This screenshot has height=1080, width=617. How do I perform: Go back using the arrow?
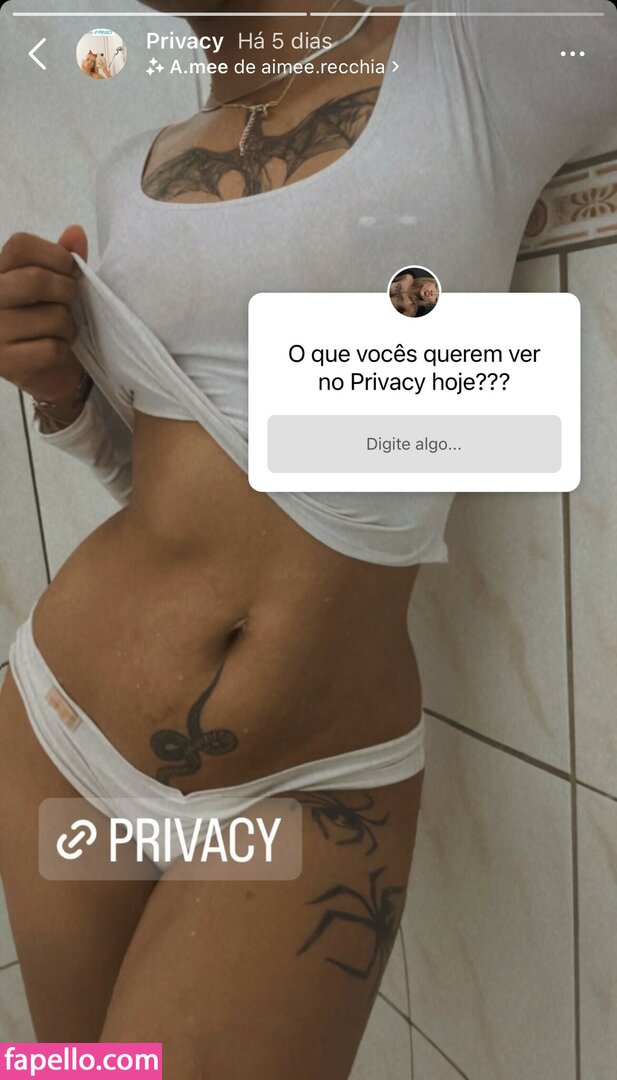click(x=38, y=54)
